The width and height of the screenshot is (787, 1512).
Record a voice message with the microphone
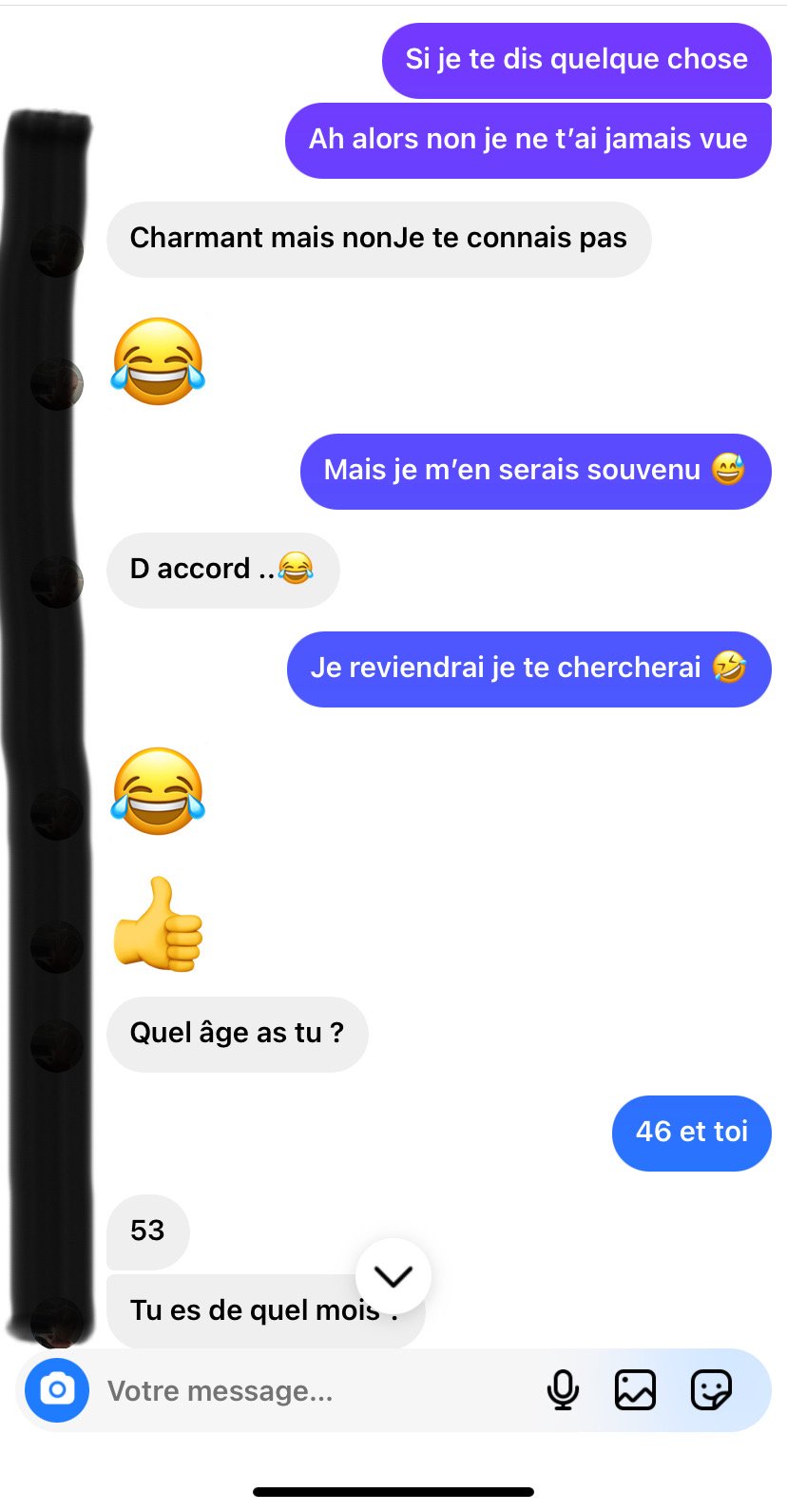pyautogui.click(x=563, y=1390)
